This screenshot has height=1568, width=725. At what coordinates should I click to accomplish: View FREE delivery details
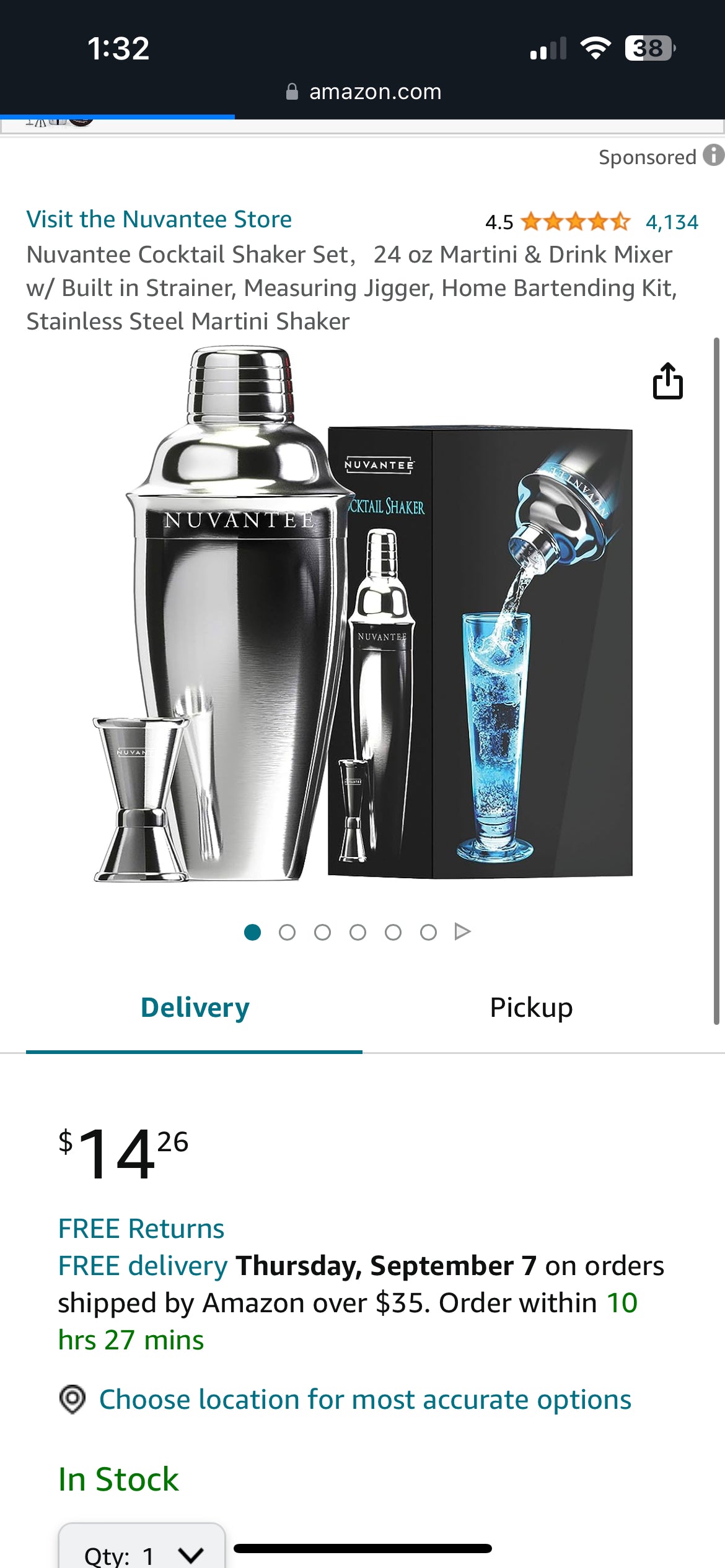[x=143, y=1266]
